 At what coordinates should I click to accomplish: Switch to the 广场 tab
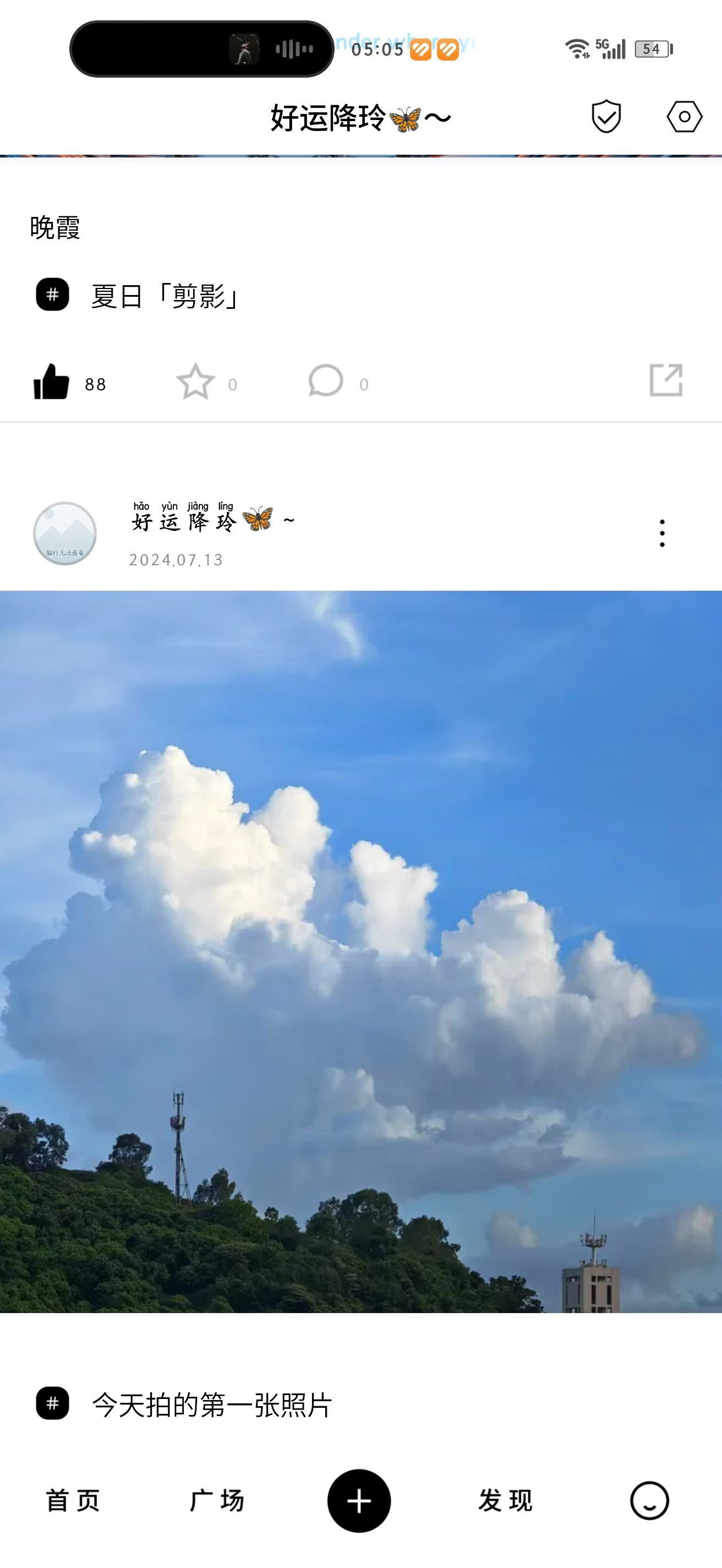click(x=217, y=1501)
